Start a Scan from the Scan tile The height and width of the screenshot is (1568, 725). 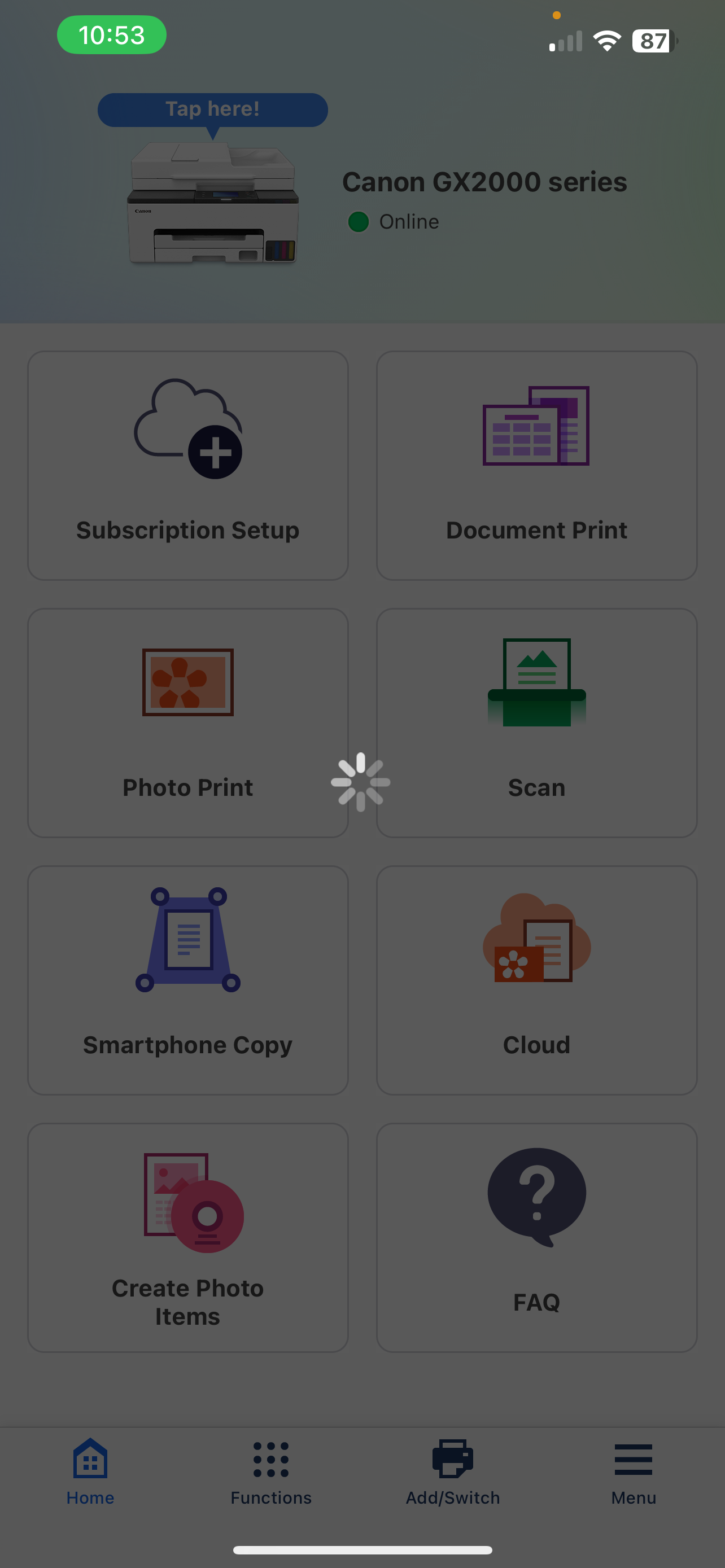point(536,723)
